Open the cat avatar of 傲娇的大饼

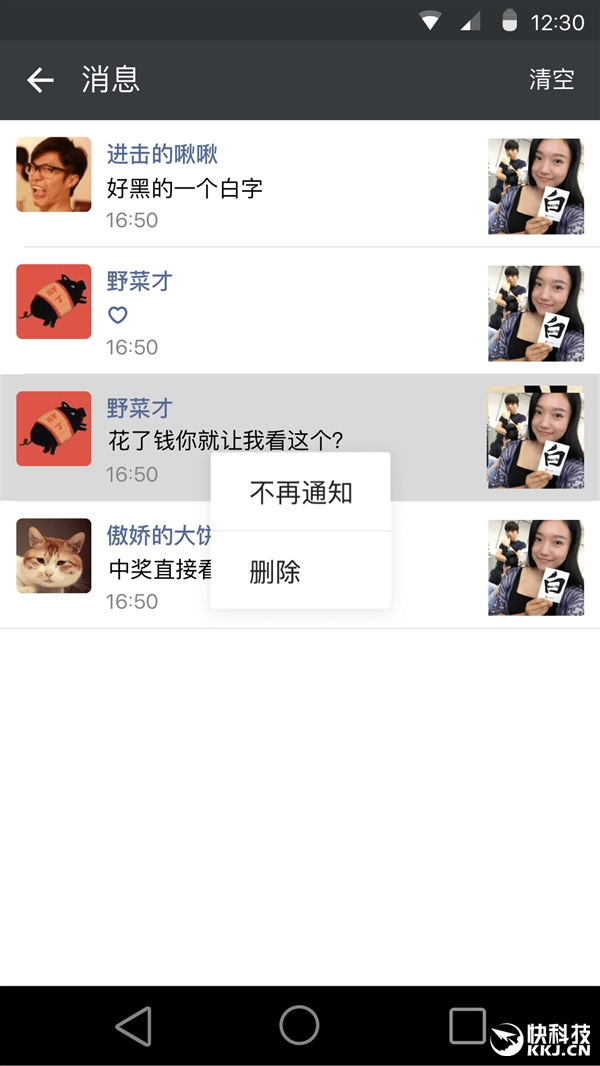(x=54, y=556)
